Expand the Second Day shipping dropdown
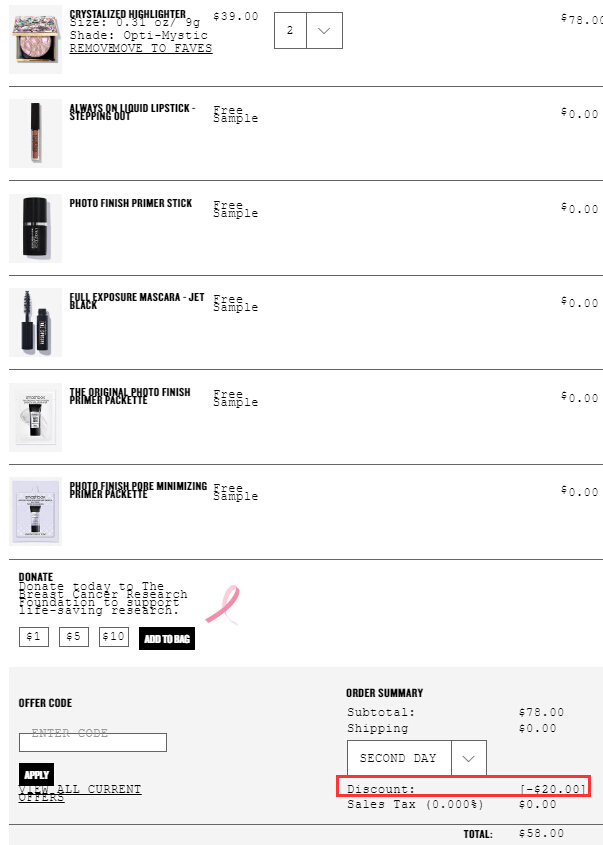Image resolution: width=603 pixels, height=845 pixels. 416,758
